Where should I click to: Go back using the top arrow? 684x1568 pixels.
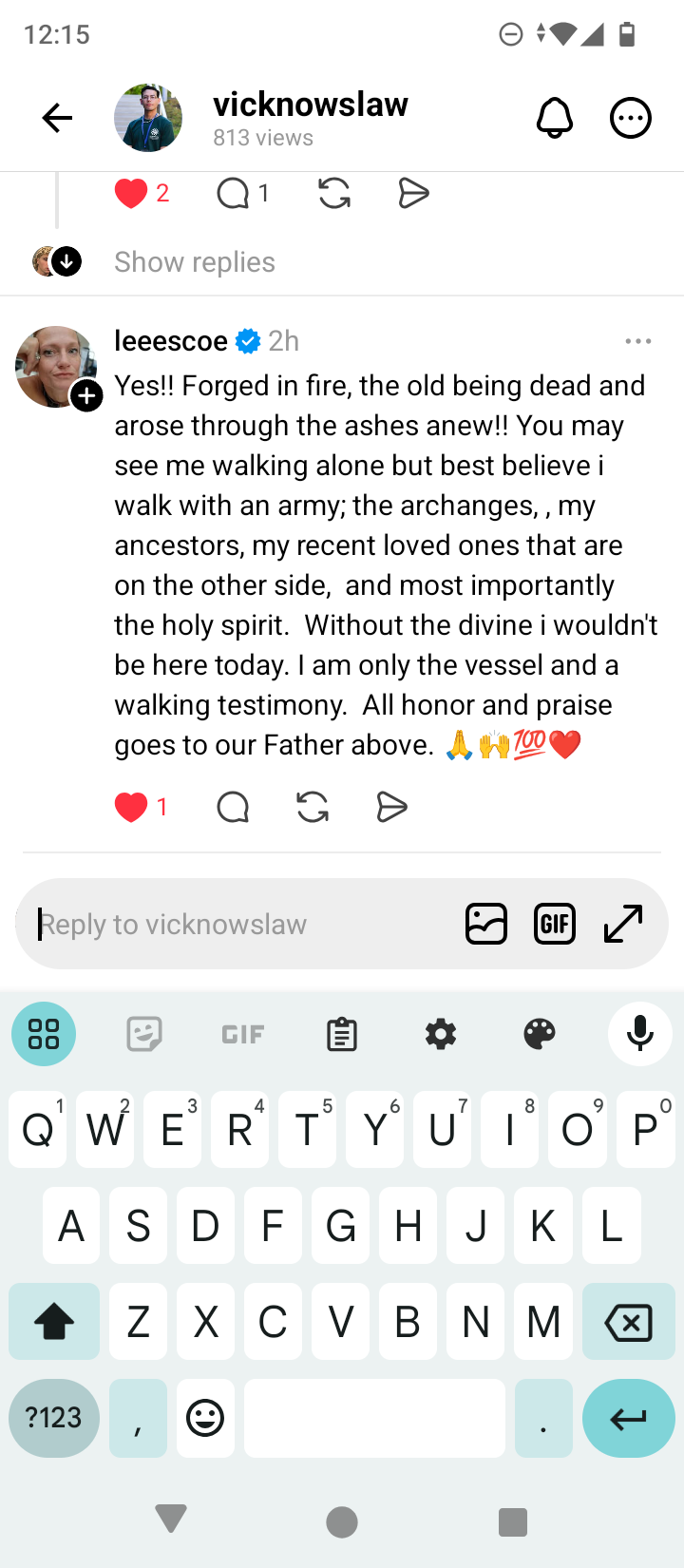(x=57, y=118)
